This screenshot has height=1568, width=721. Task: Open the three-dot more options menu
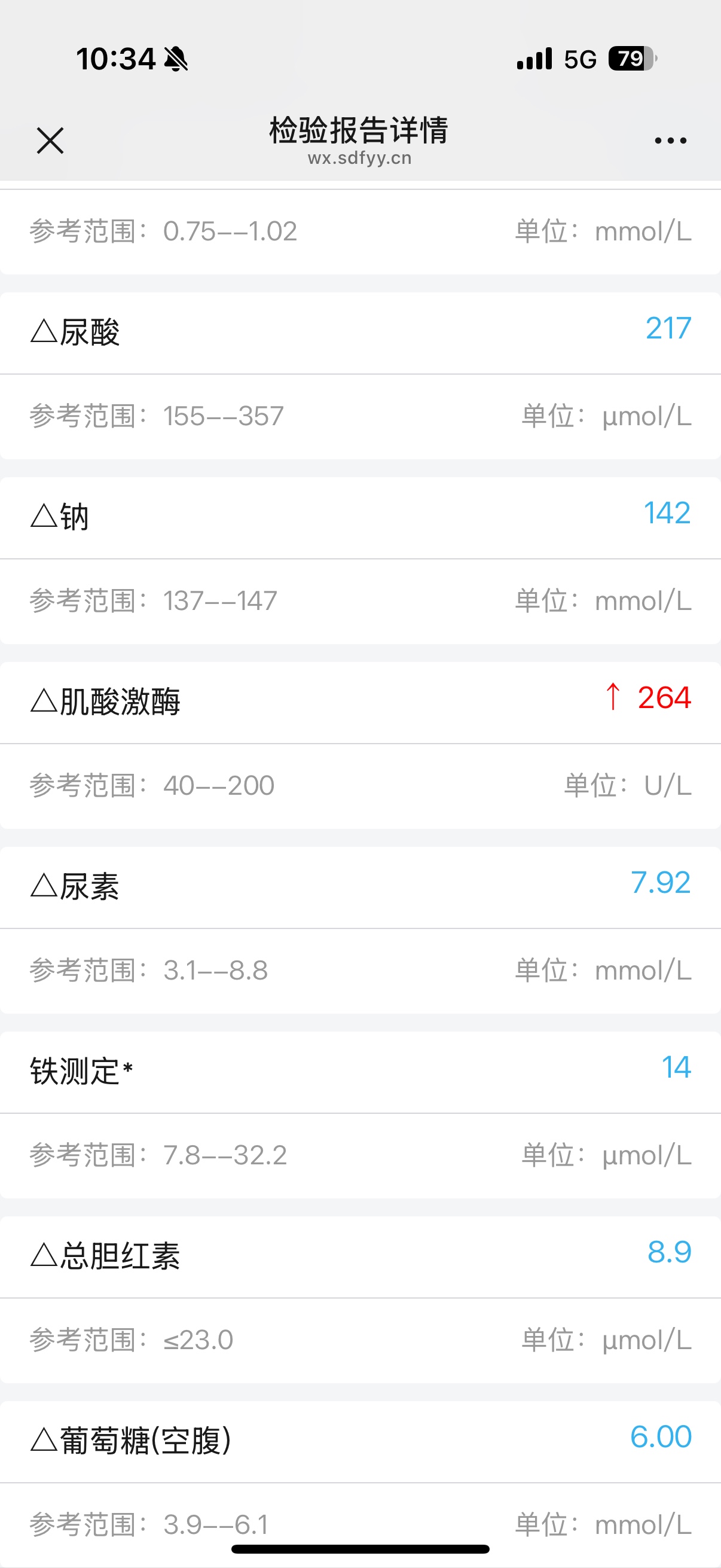[x=670, y=141]
